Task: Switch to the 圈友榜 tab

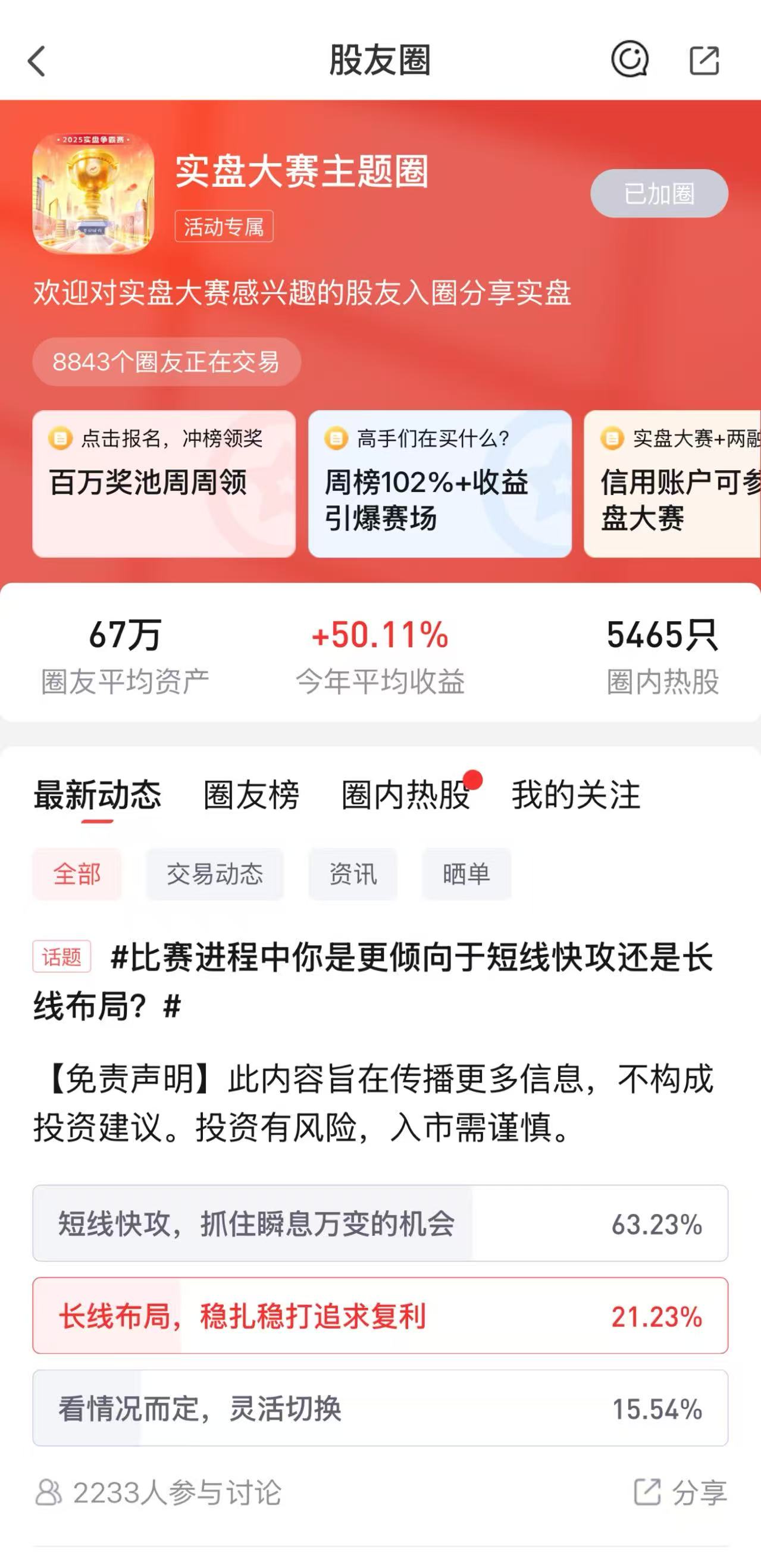Action: click(x=252, y=795)
